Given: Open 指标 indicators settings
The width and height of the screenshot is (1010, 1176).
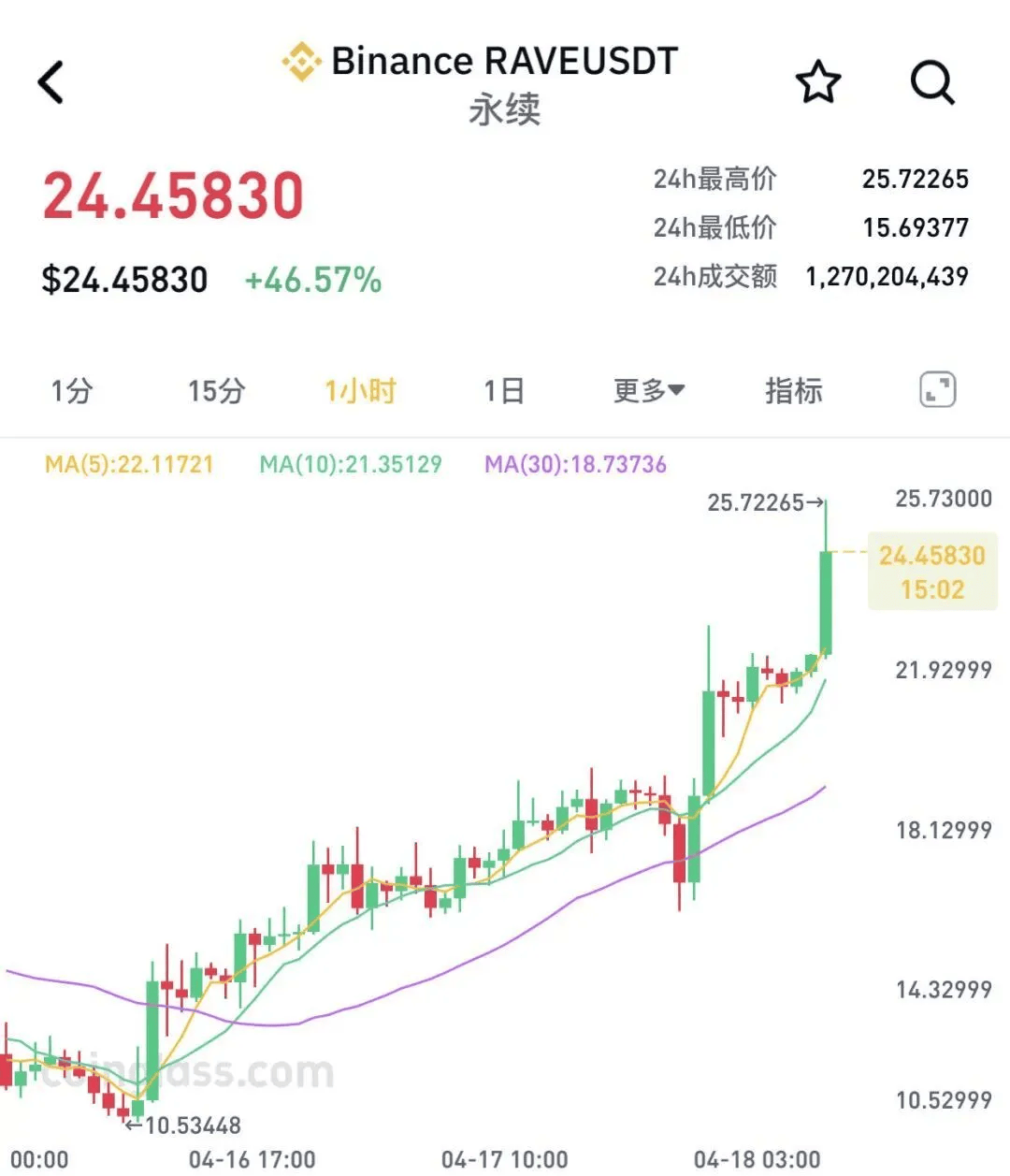Looking at the screenshot, I should coord(794,390).
